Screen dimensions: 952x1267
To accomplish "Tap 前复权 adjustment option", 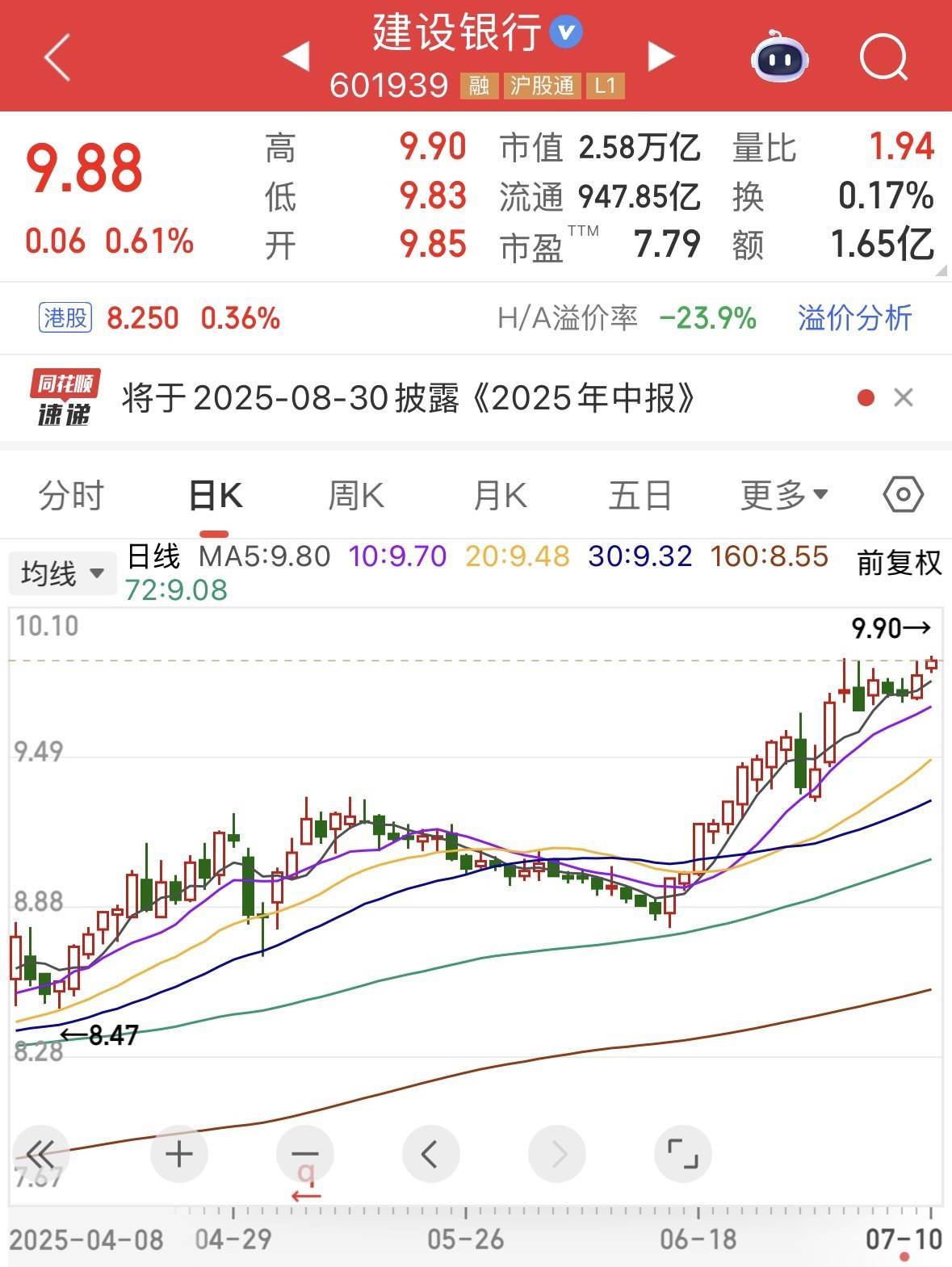I will point(899,563).
